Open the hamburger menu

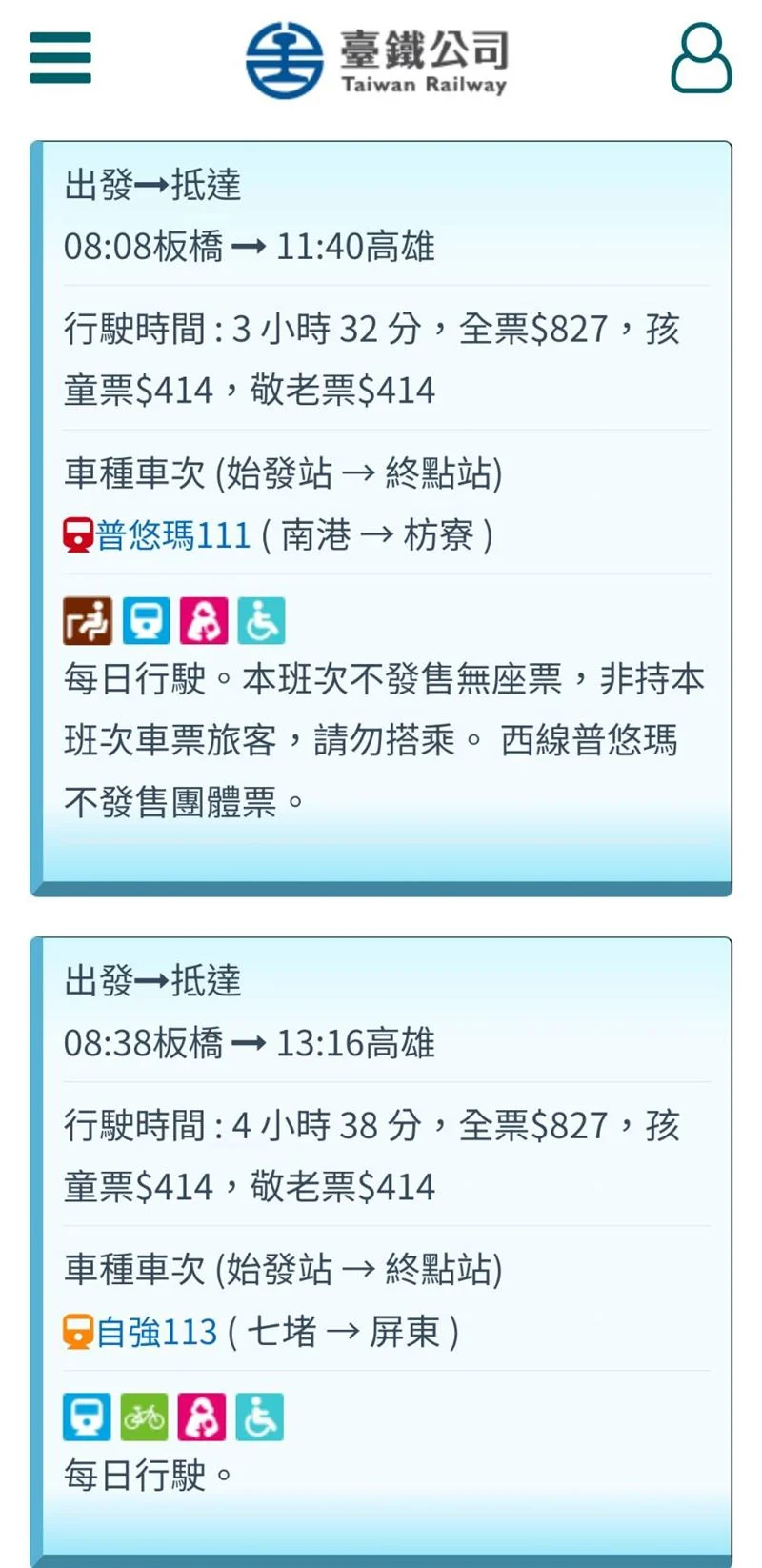(x=60, y=59)
